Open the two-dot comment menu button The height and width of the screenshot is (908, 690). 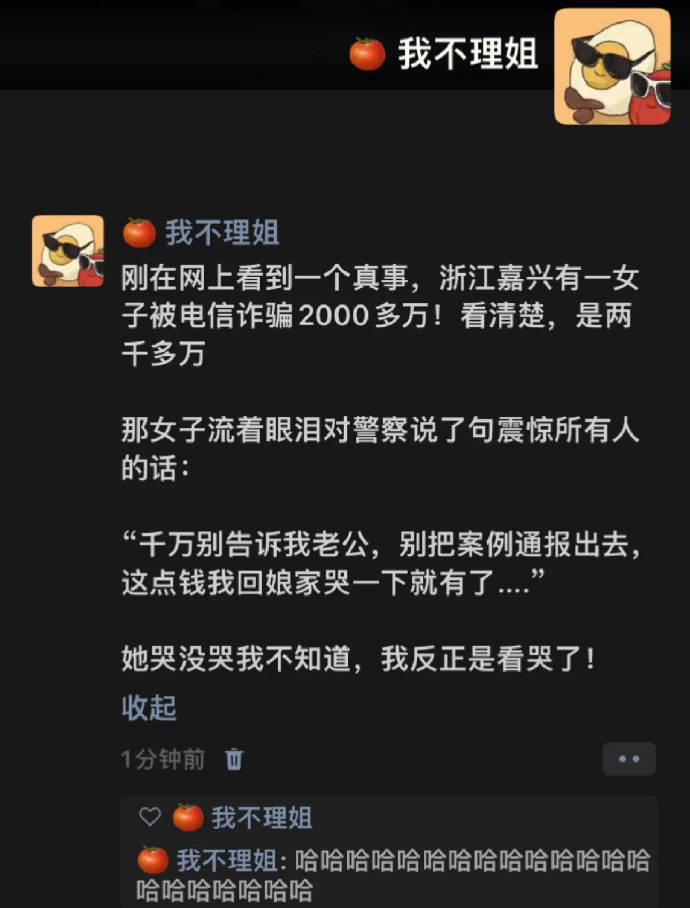tap(629, 759)
